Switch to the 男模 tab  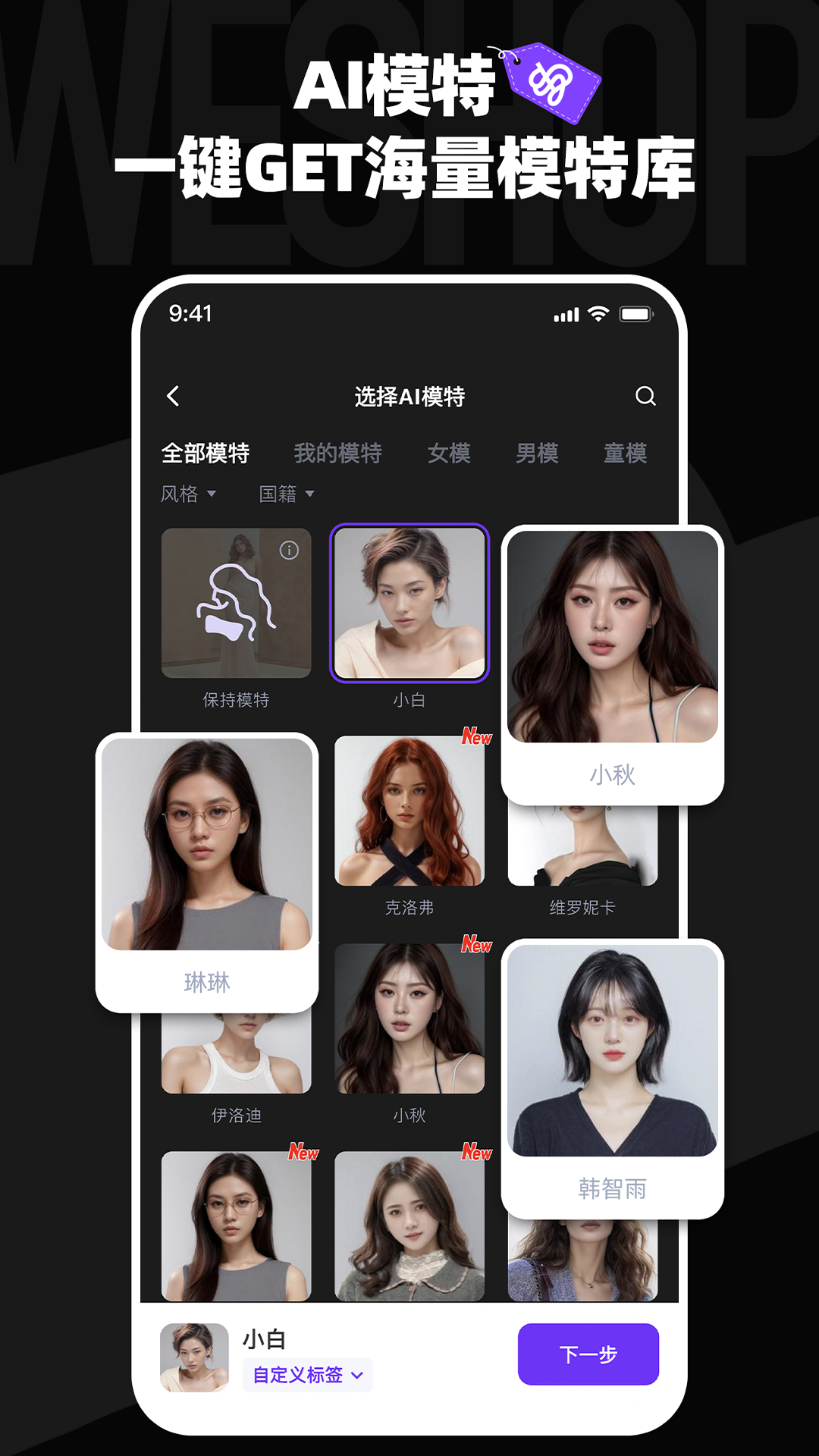click(x=536, y=453)
